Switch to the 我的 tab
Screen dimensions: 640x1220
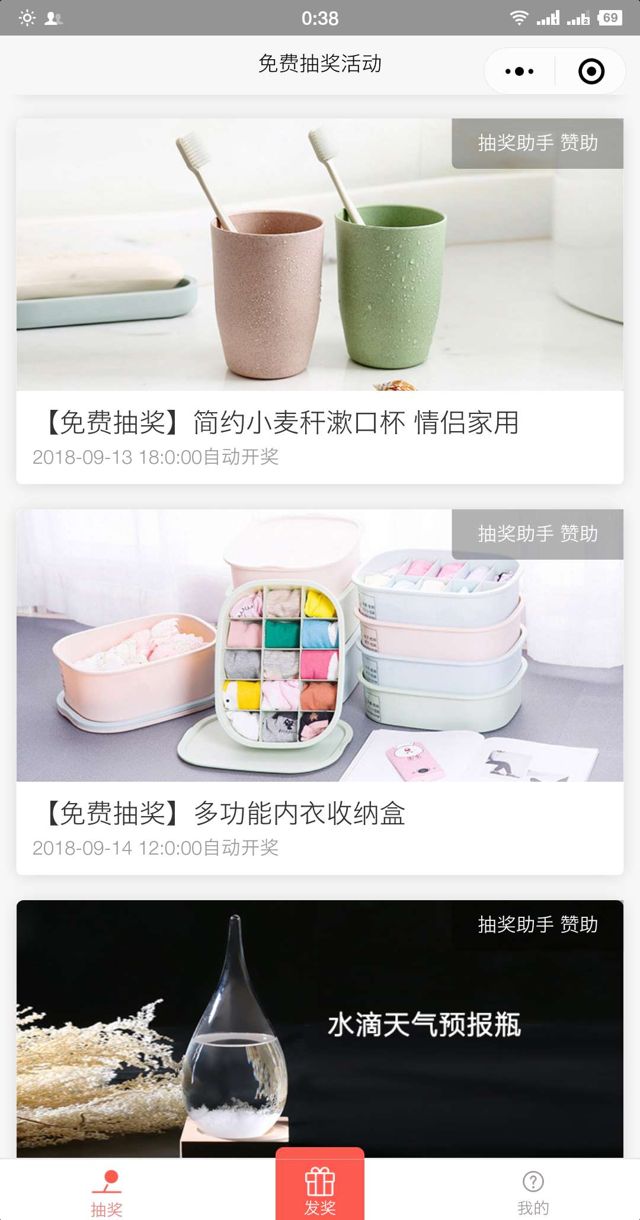(x=533, y=1192)
